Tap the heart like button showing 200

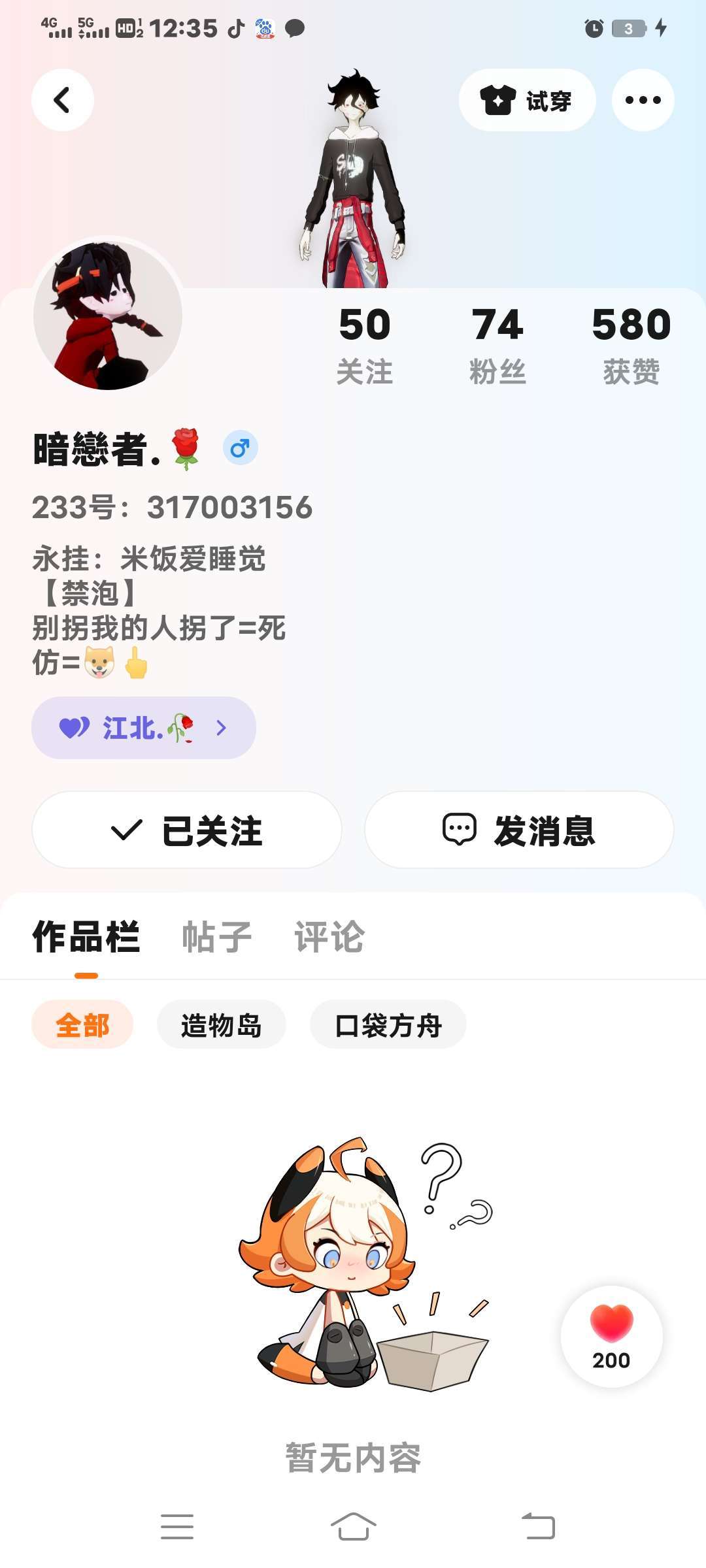[x=611, y=1337]
